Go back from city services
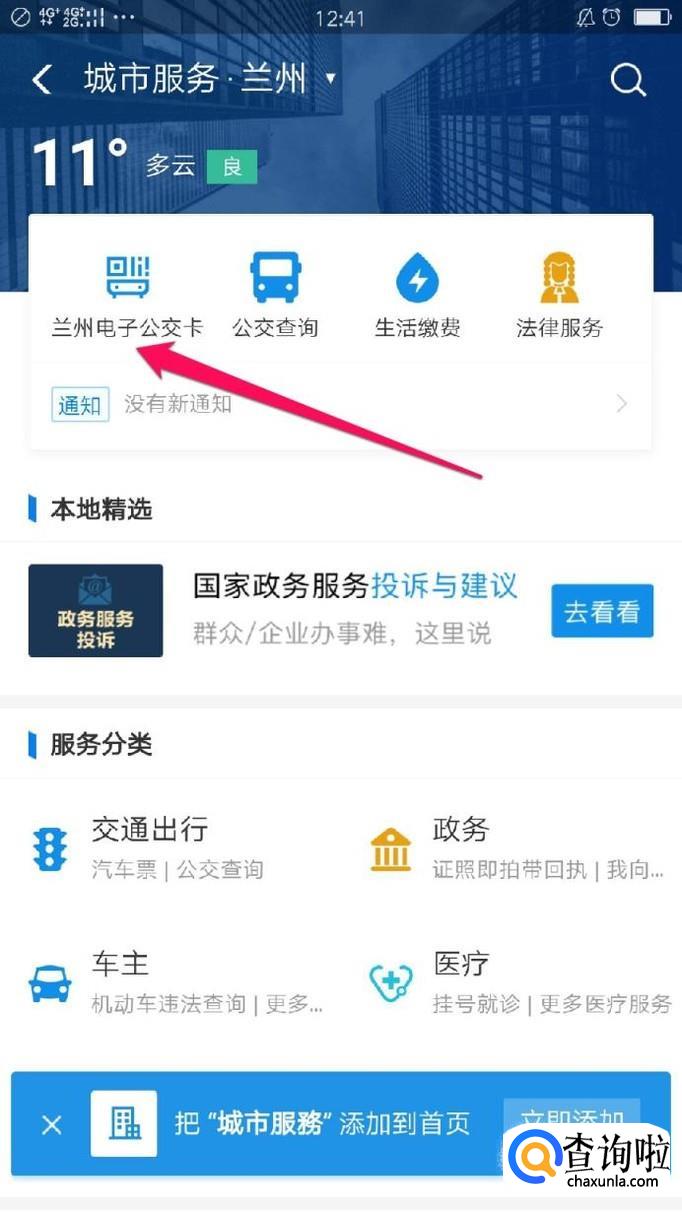This screenshot has width=682, height=1212. coord(42,80)
